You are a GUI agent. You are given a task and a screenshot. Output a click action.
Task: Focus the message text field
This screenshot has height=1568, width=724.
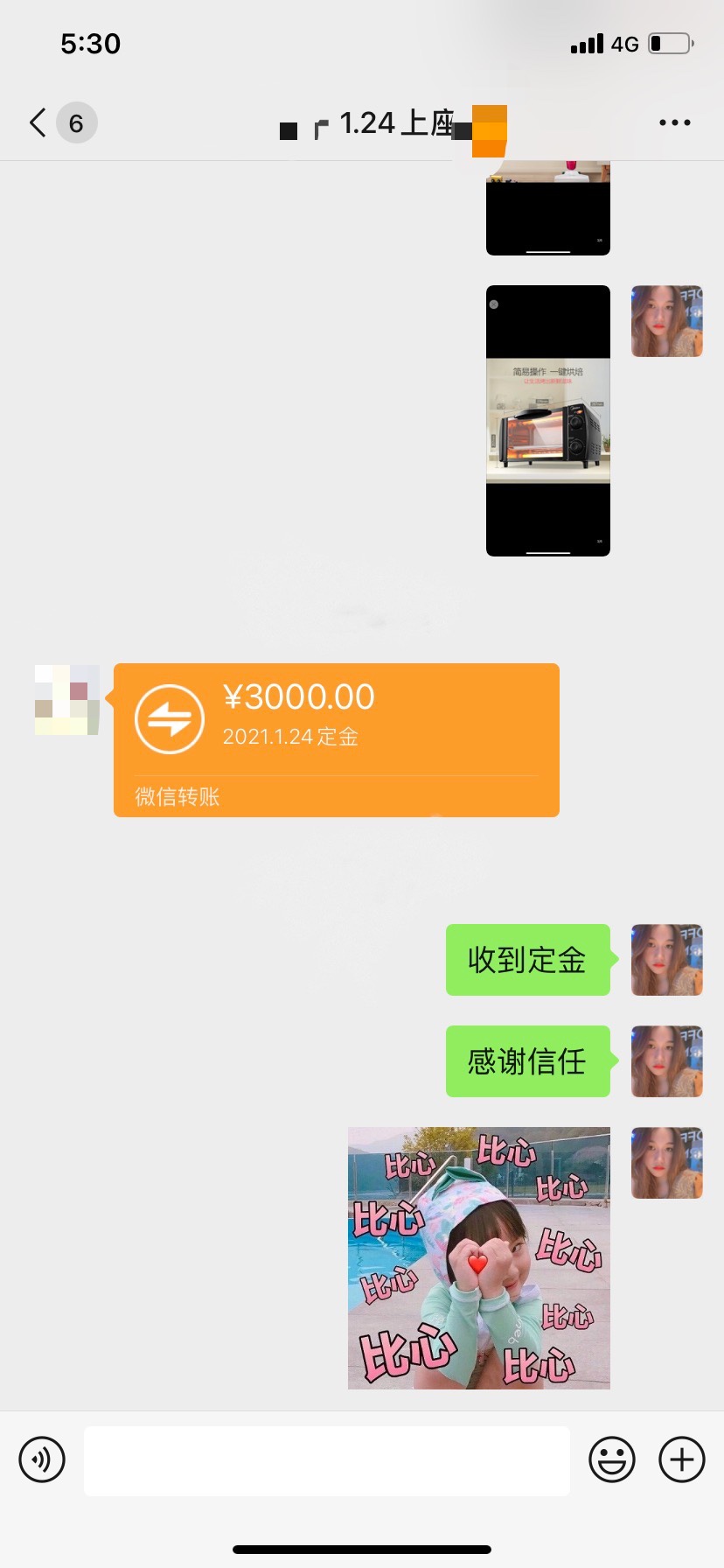[x=327, y=1460]
